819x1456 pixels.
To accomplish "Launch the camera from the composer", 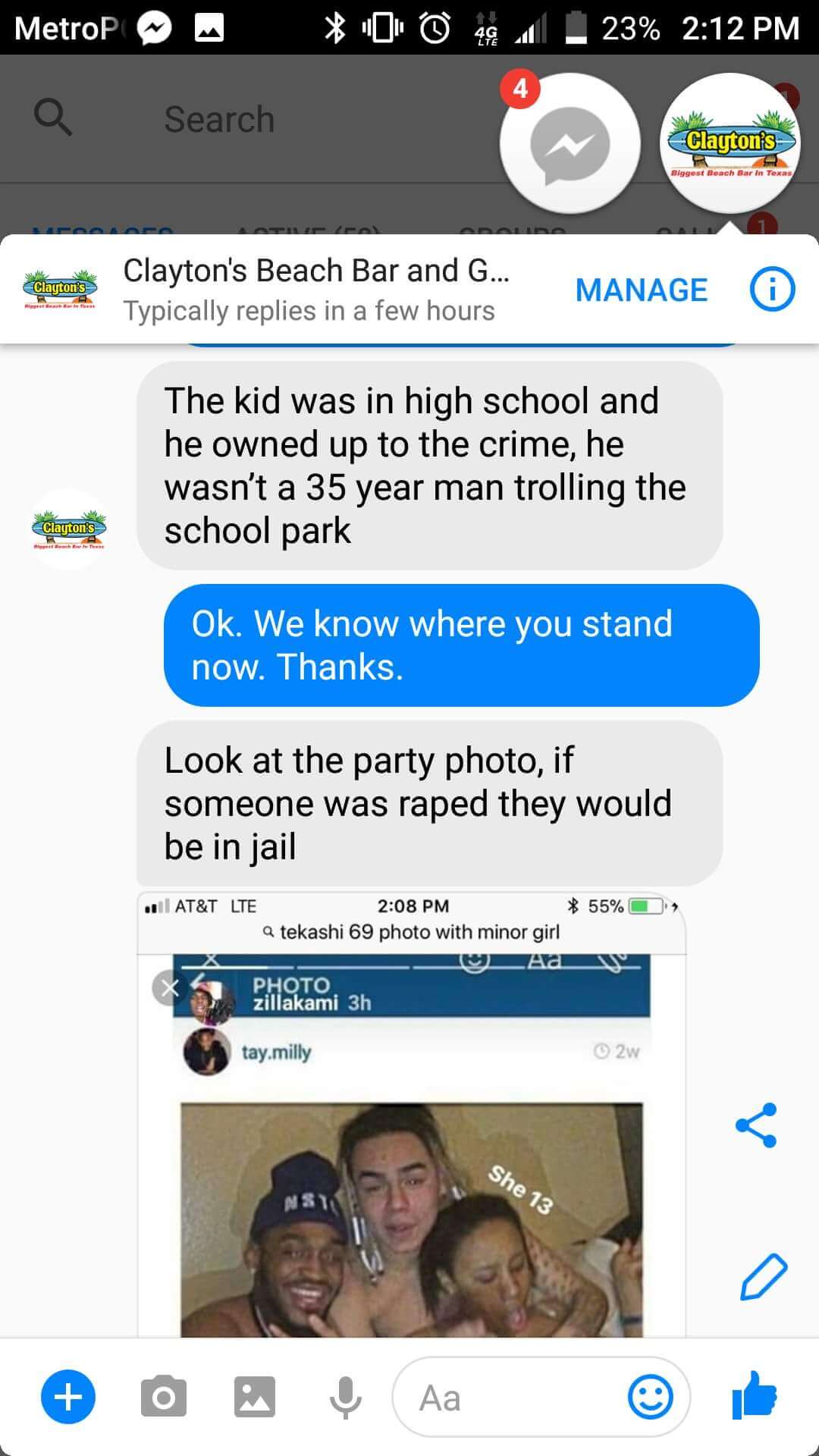I will pyautogui.click(x=163, y=1397).
